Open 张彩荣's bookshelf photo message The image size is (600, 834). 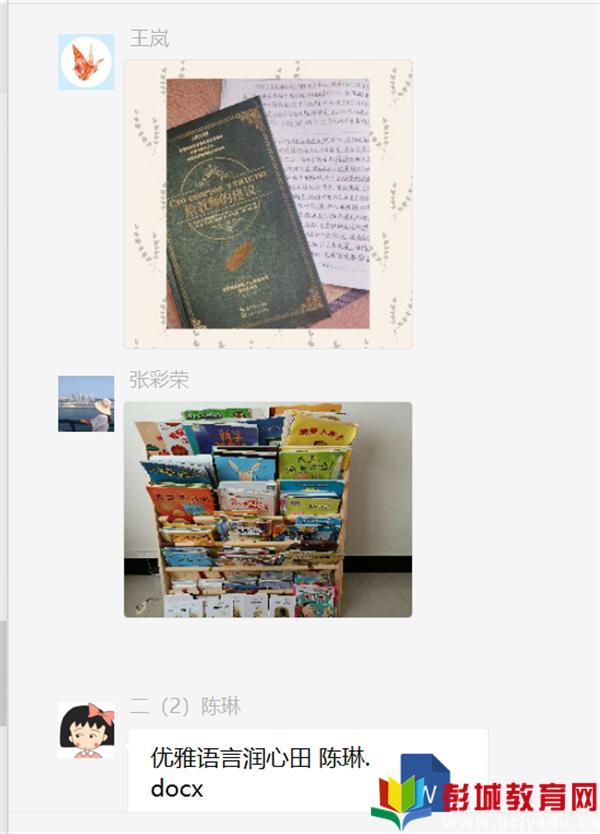pyautogui.click(x=268, y=509)
